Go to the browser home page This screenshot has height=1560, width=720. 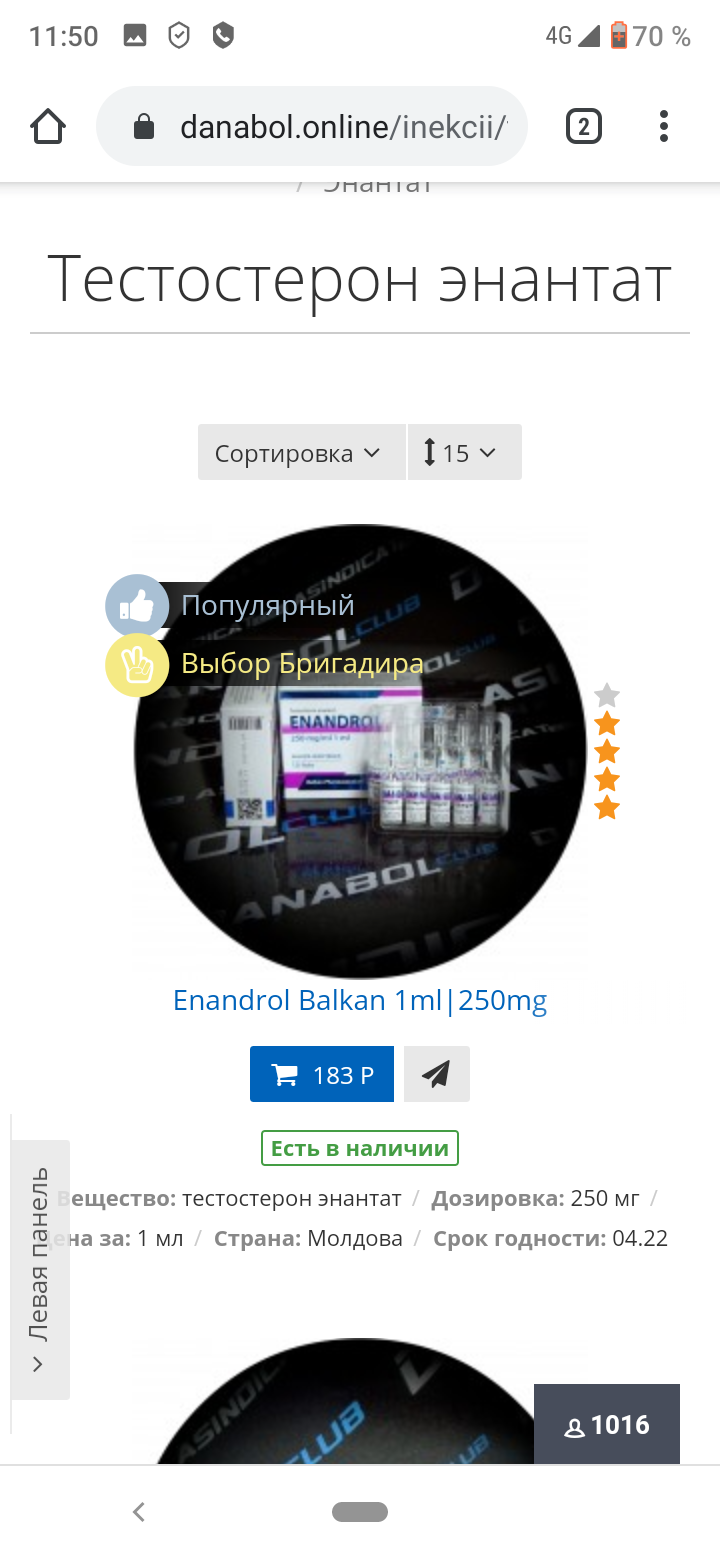[x=48, y=127]
